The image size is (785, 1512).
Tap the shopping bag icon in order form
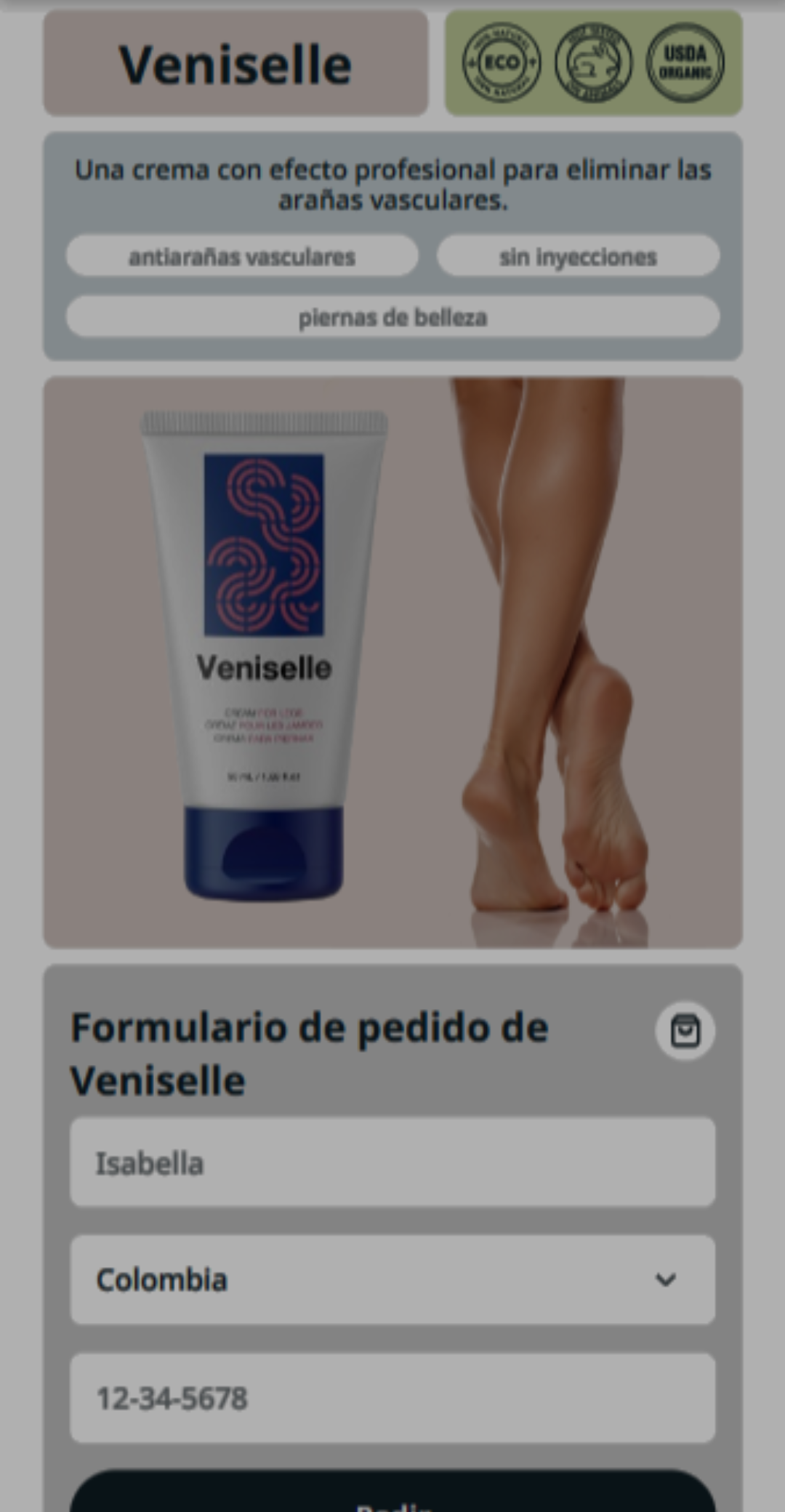pos(685,1031)
